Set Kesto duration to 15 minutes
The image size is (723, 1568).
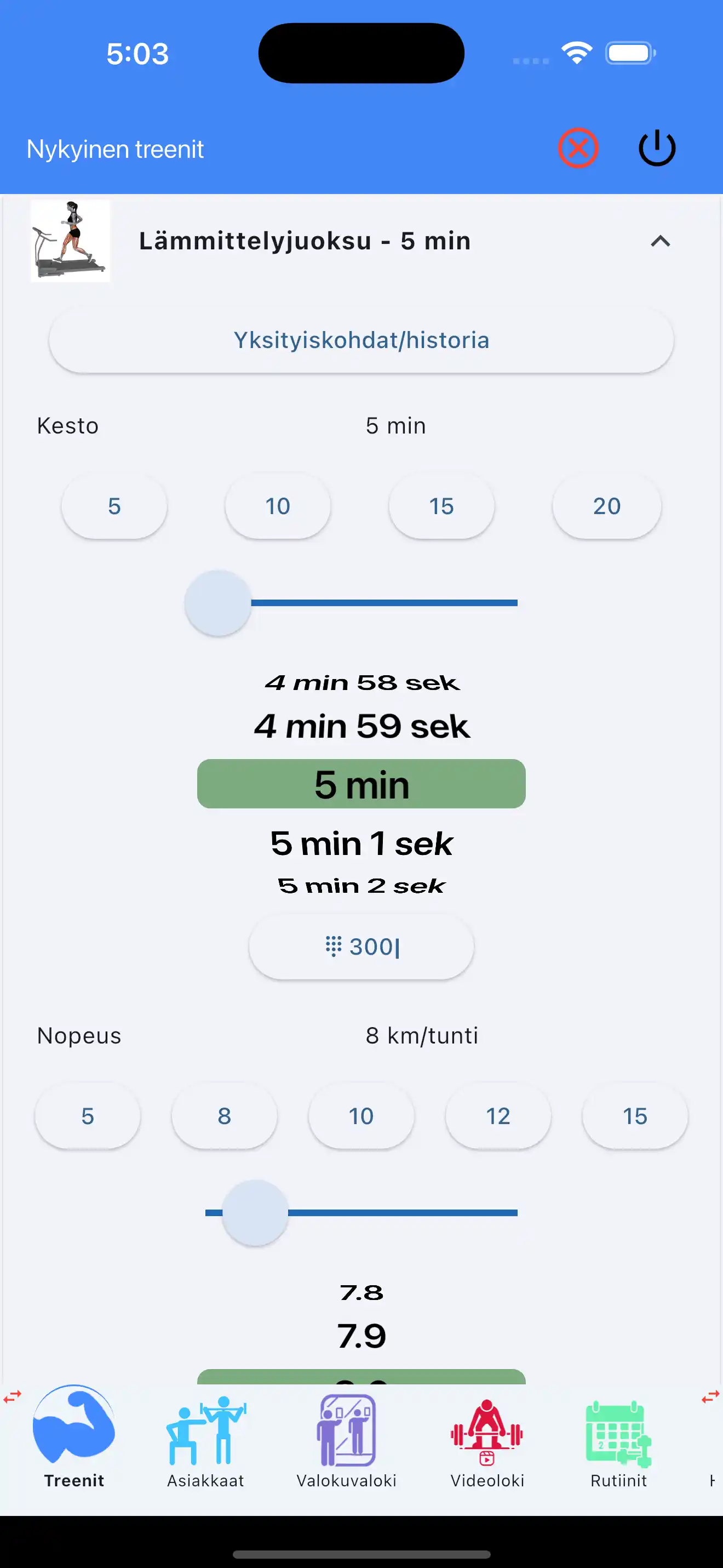(x=441, y=506)
